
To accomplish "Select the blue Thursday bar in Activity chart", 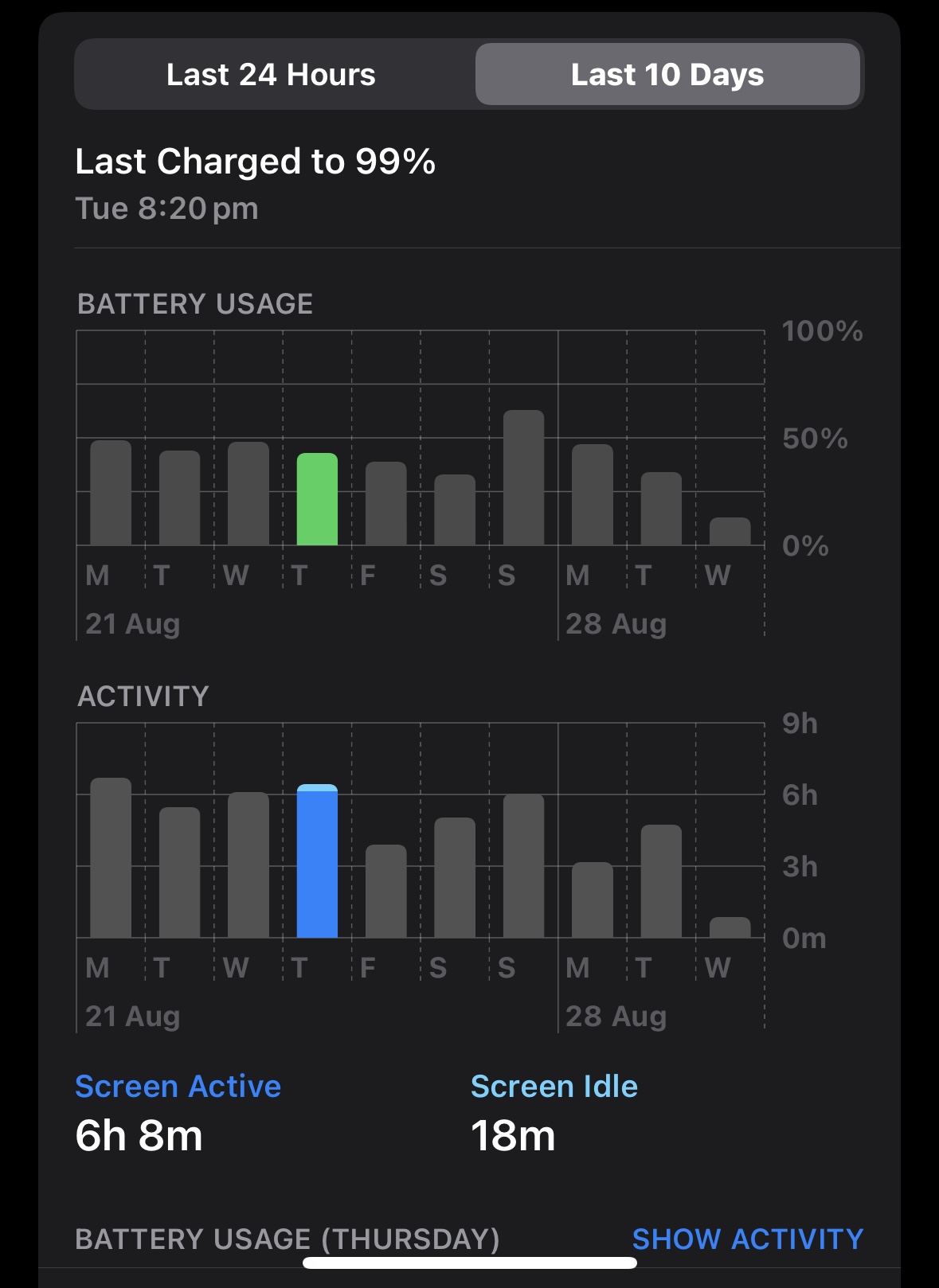I will tap(317, 861).
